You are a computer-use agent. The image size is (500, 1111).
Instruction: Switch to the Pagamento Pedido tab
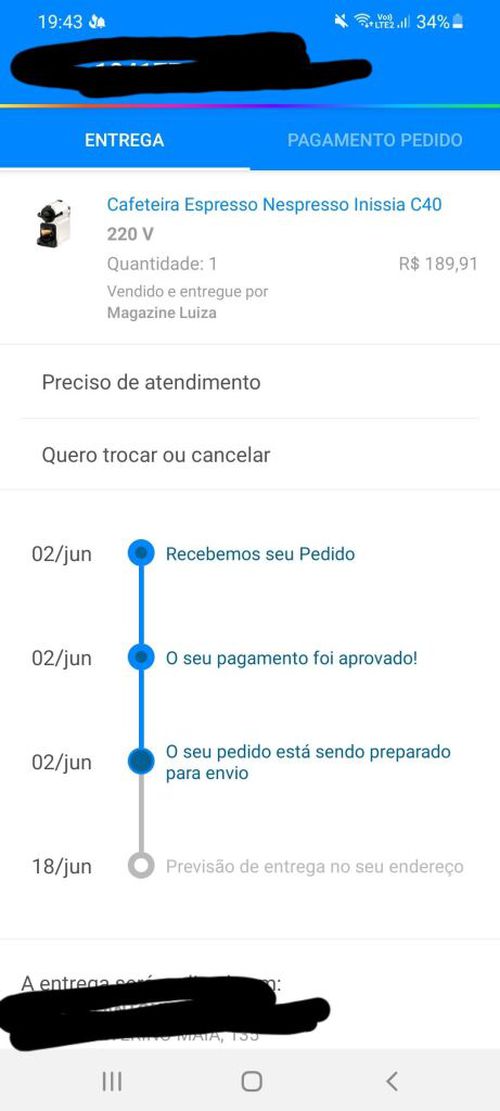pyautogui.click(x=375, y=140)
